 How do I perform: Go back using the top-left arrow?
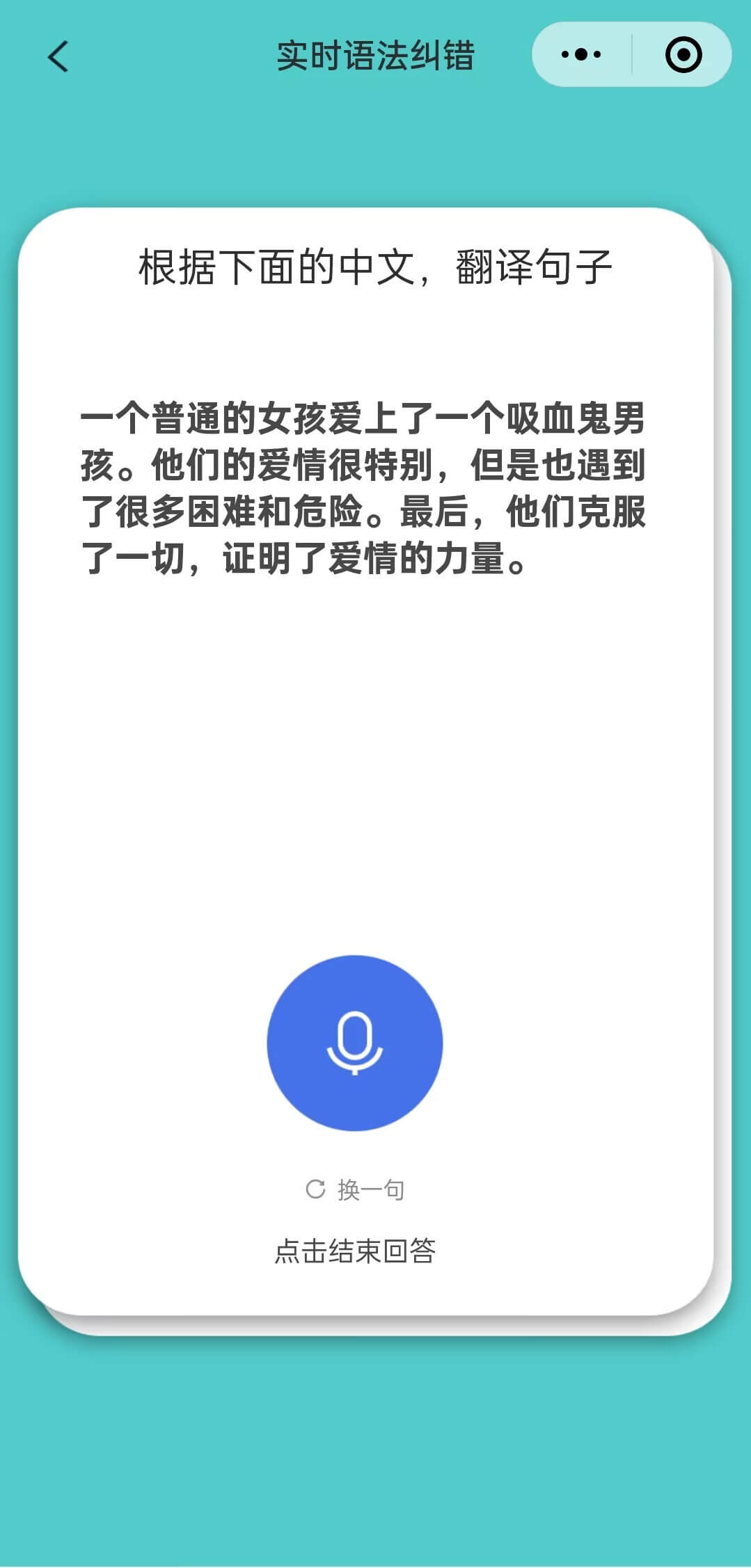coord(58,56)
